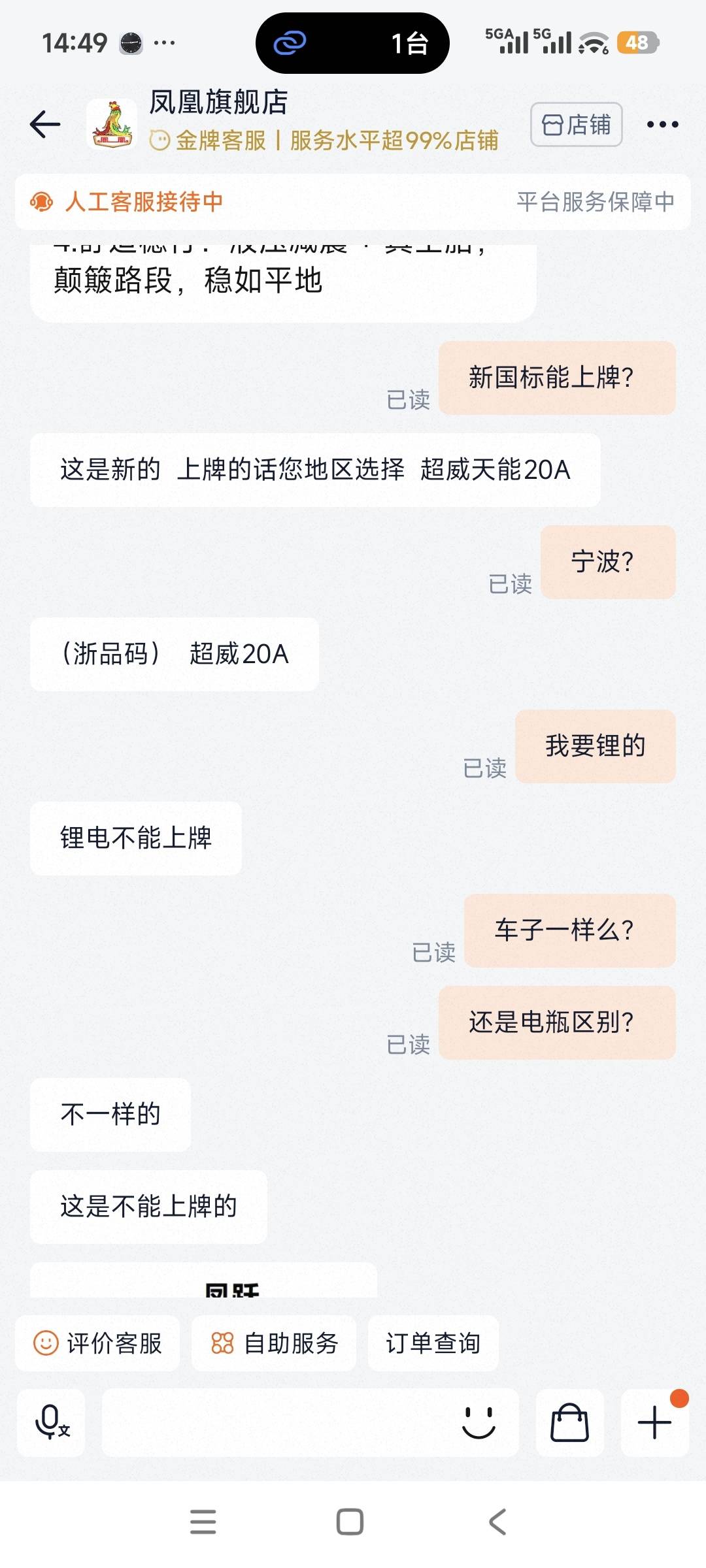Open the emoji picker
The image size is (706, 1568).
coord(479,1422)
